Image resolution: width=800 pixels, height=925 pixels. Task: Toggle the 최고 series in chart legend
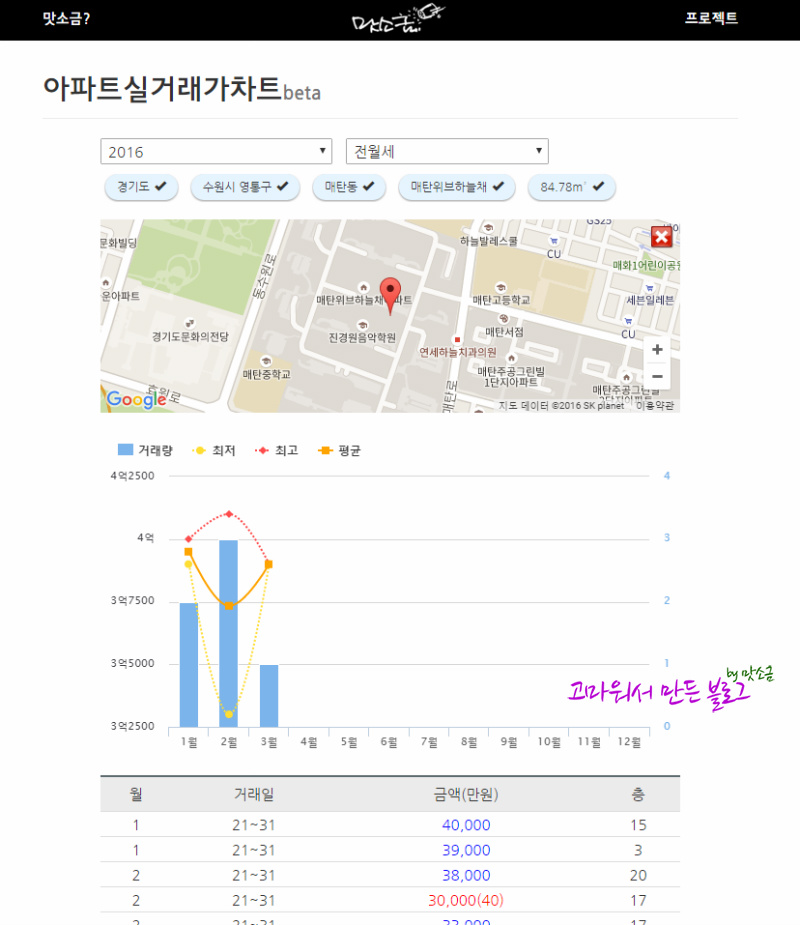[277, 450]
